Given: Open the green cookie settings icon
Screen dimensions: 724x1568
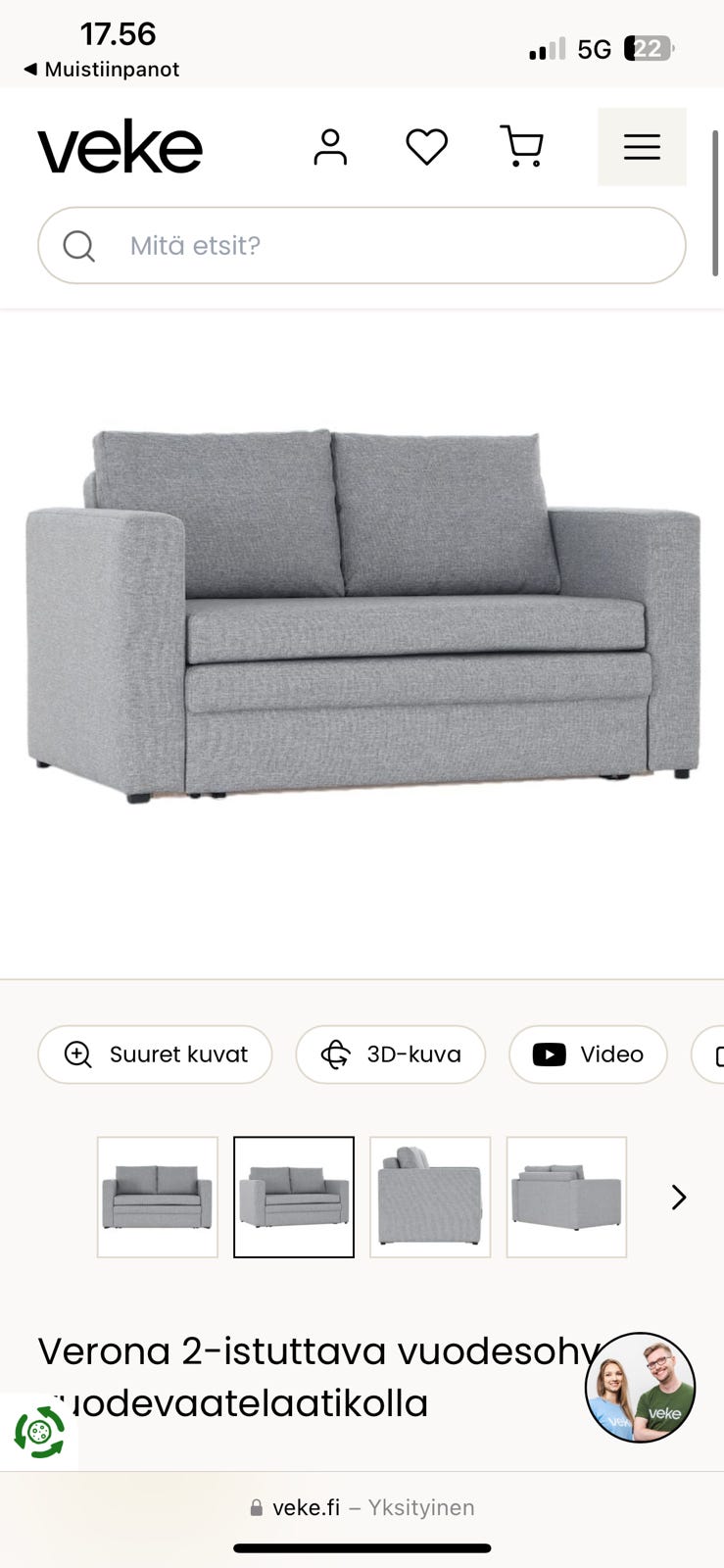Looking at the screenshot, I should click(39, 1432).
